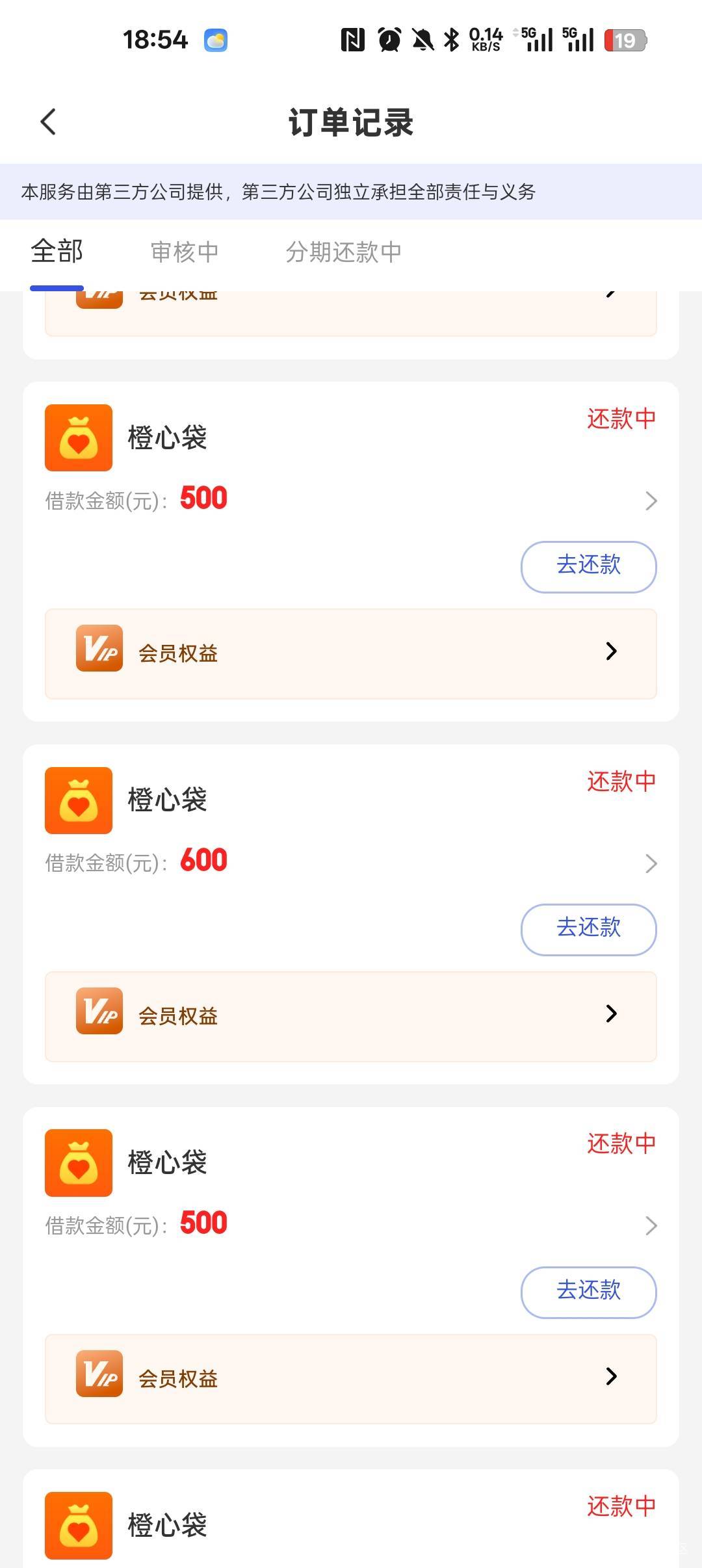Go back from the 订单记录 page

click(48, 122)
